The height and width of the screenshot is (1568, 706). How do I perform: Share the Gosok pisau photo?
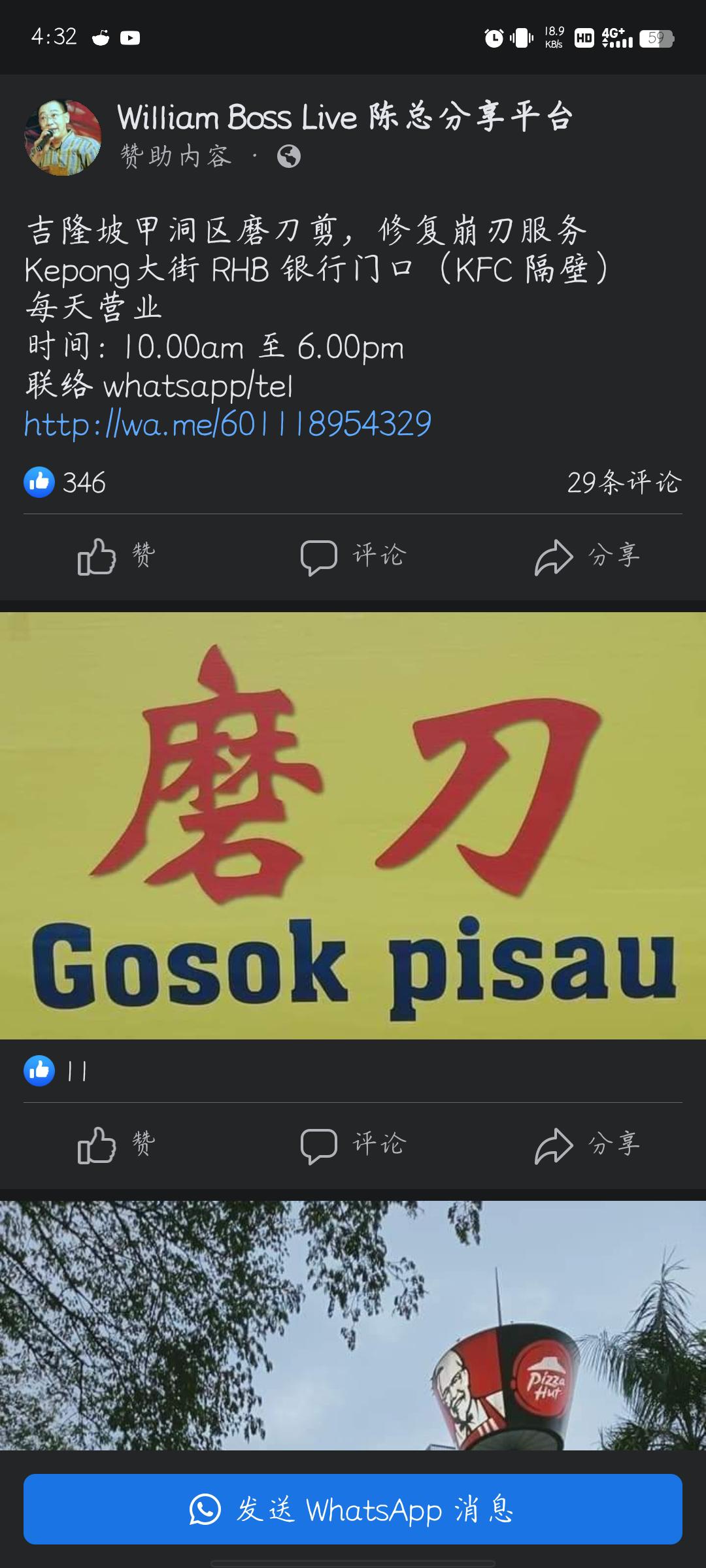click(587, 1145)
